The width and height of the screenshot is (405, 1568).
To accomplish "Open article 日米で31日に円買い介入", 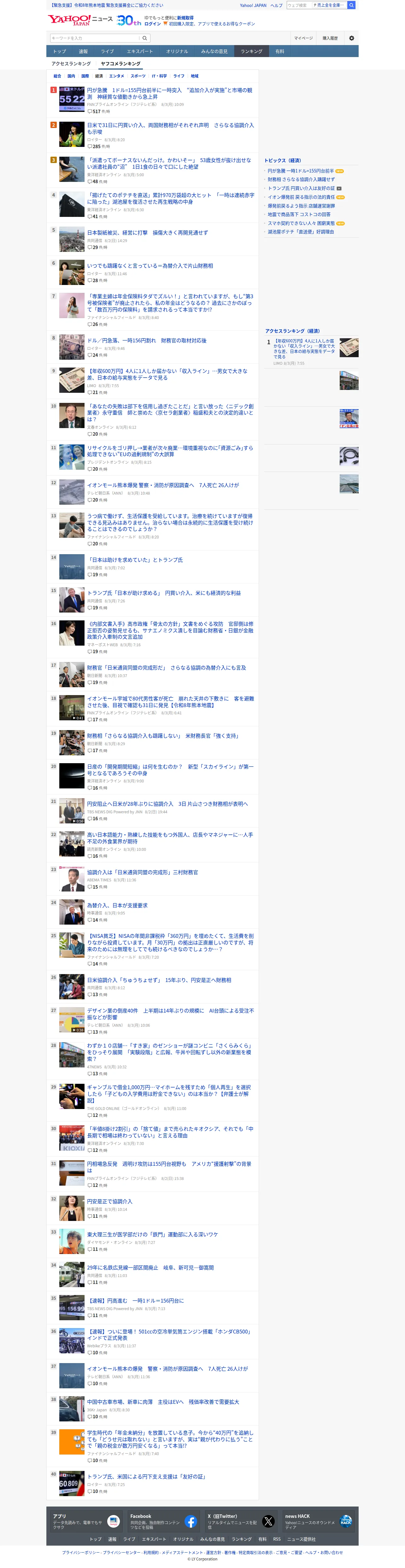I will click(170, 128).
